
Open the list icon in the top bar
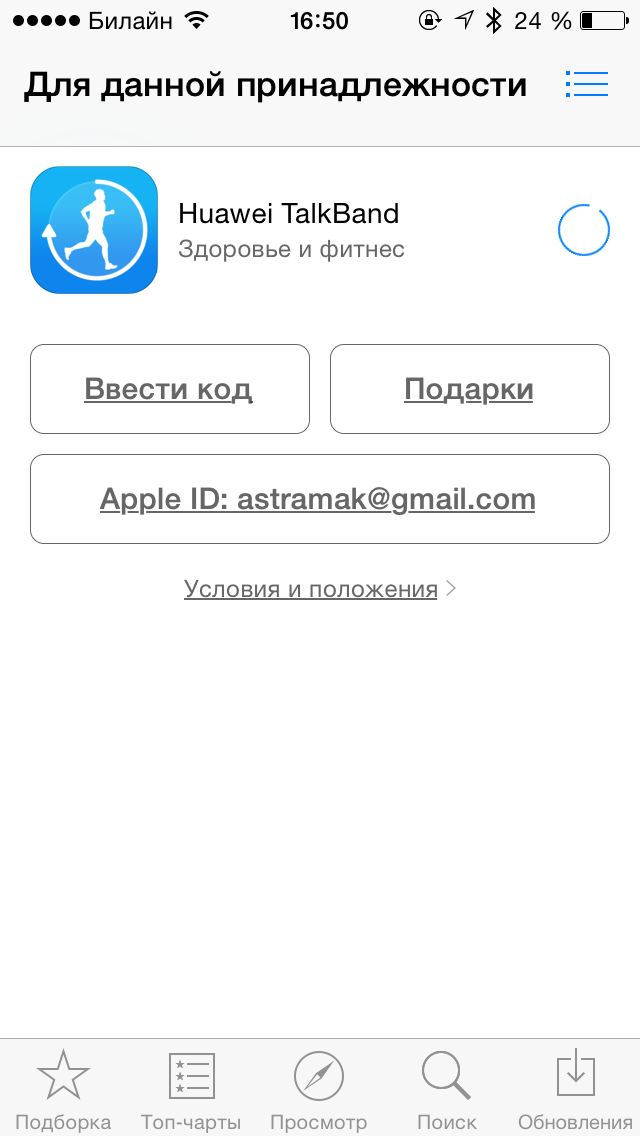(586, 85)
